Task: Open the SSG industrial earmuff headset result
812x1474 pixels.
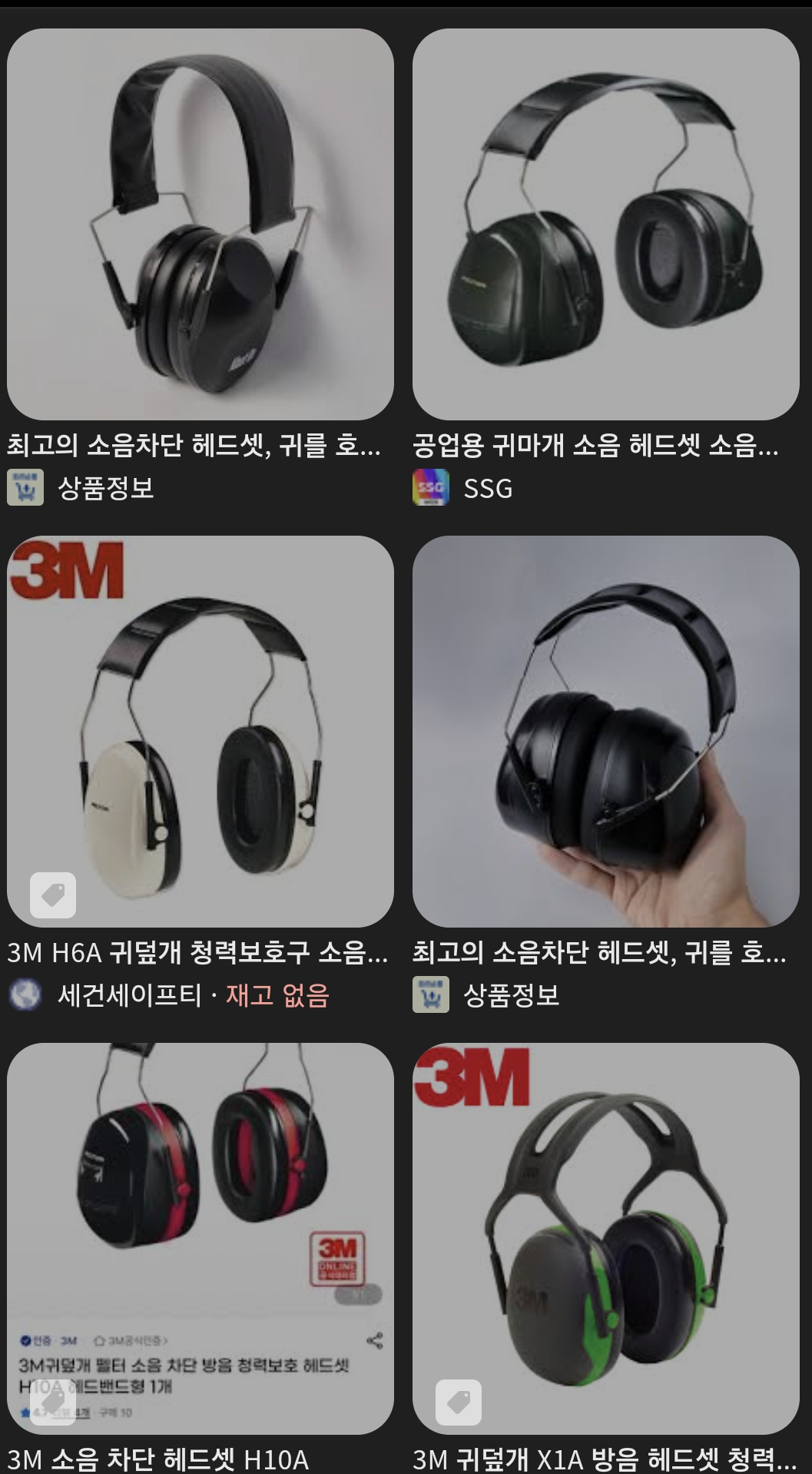Action: [605, 224]
